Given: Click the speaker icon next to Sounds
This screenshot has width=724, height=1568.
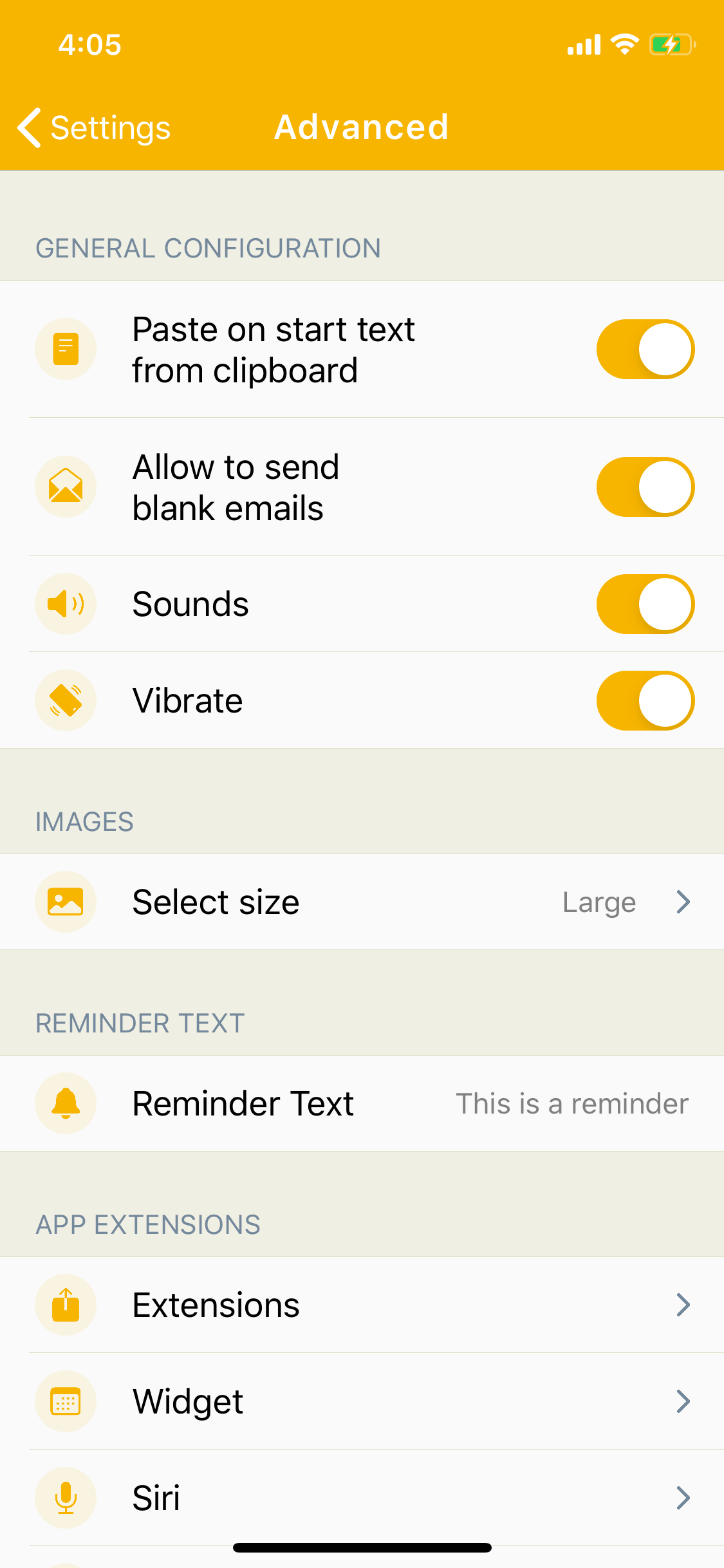Looking at the screenshot, I should pos(65,604).
